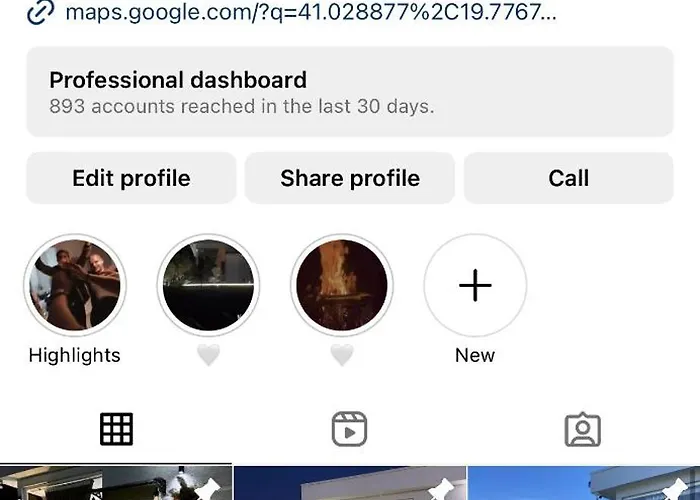Tap the Call button
Viewport: 700px width, 500px height.
568,178
